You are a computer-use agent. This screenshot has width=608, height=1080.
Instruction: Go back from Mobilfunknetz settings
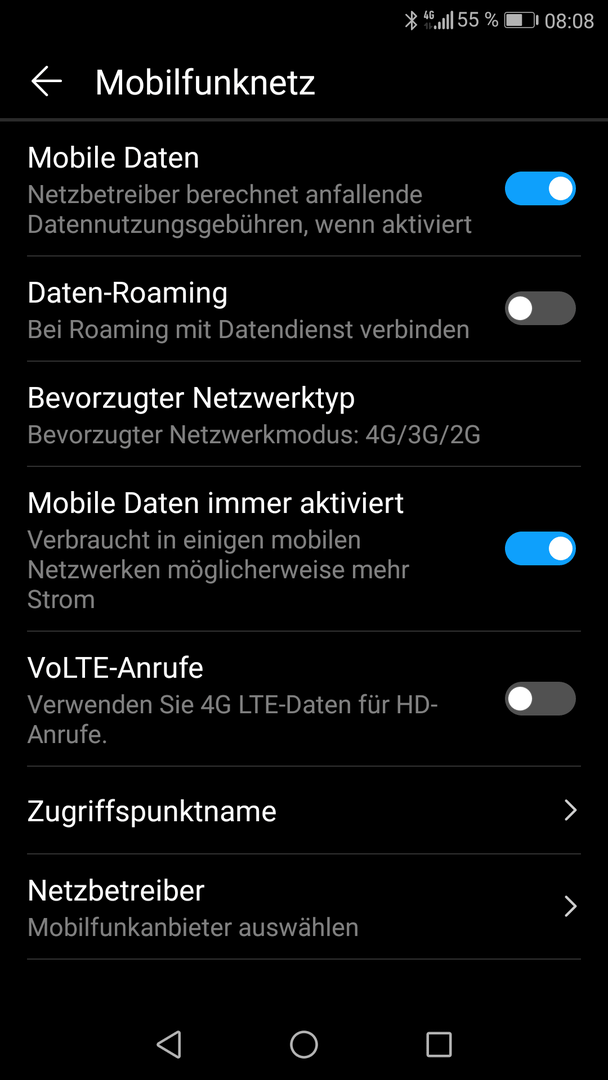tap(46, 82)
